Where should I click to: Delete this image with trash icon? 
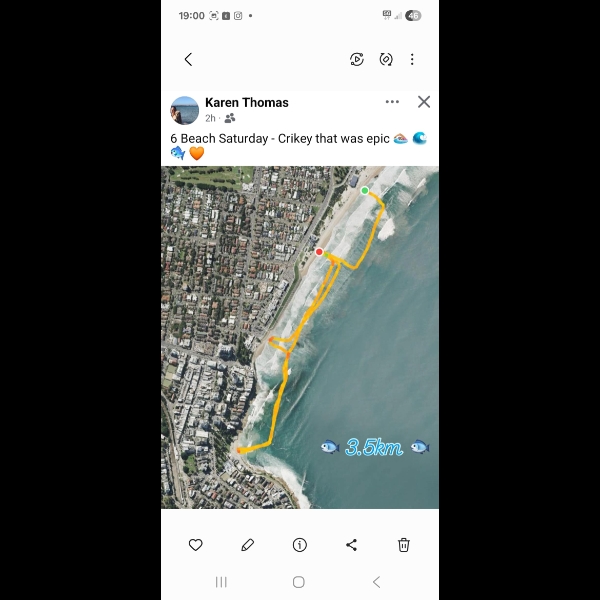404,545
